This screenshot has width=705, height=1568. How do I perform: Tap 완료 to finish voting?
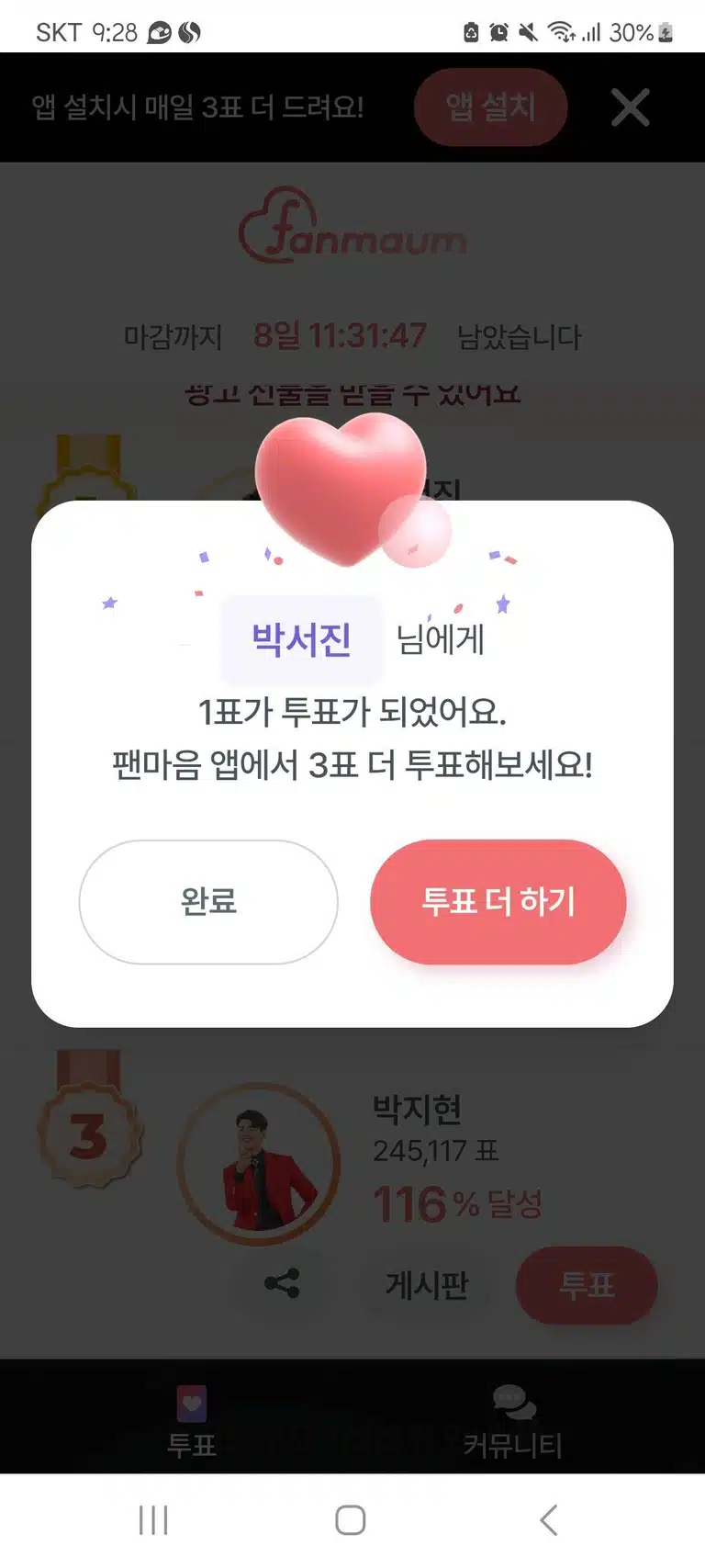coord(208,901)
